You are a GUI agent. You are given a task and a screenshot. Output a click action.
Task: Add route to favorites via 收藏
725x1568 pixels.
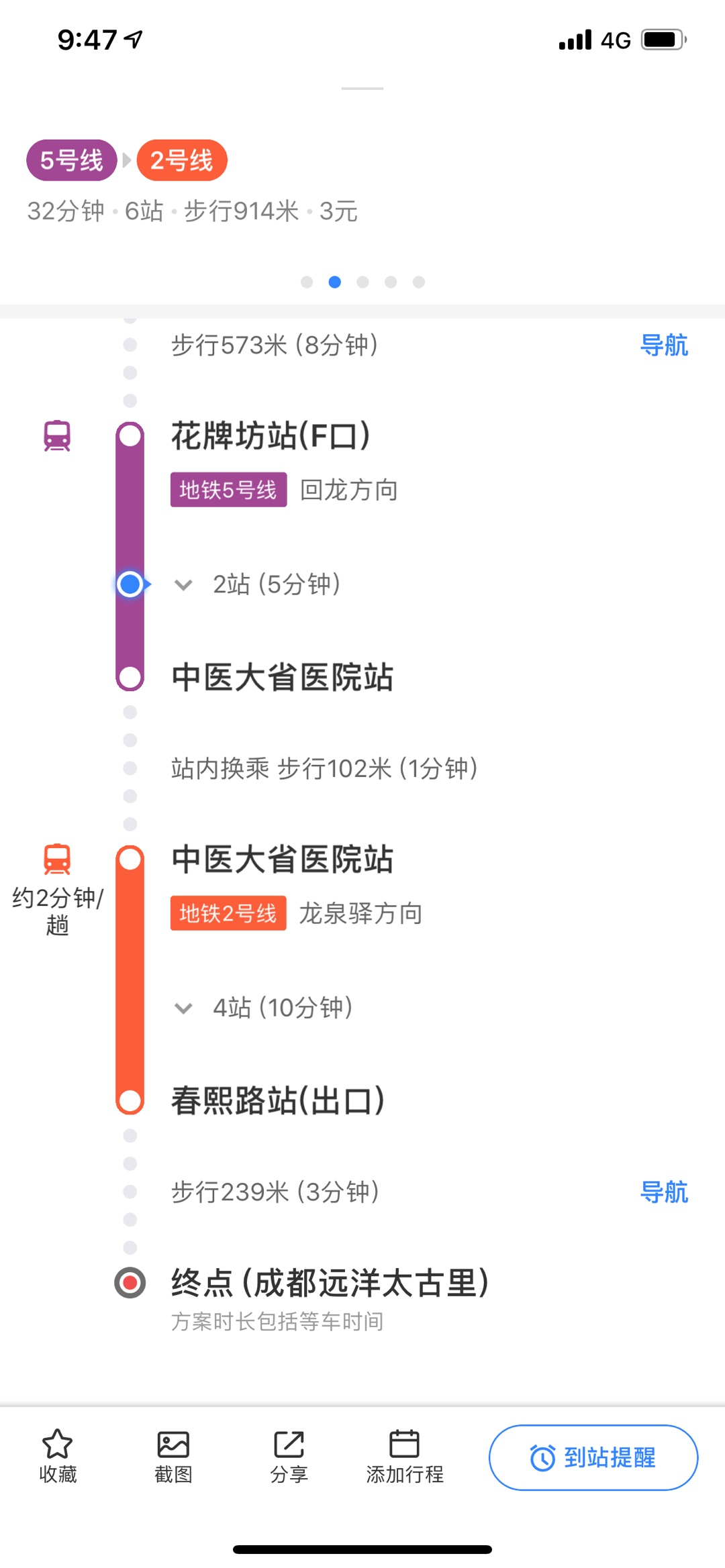[58, 1455]
